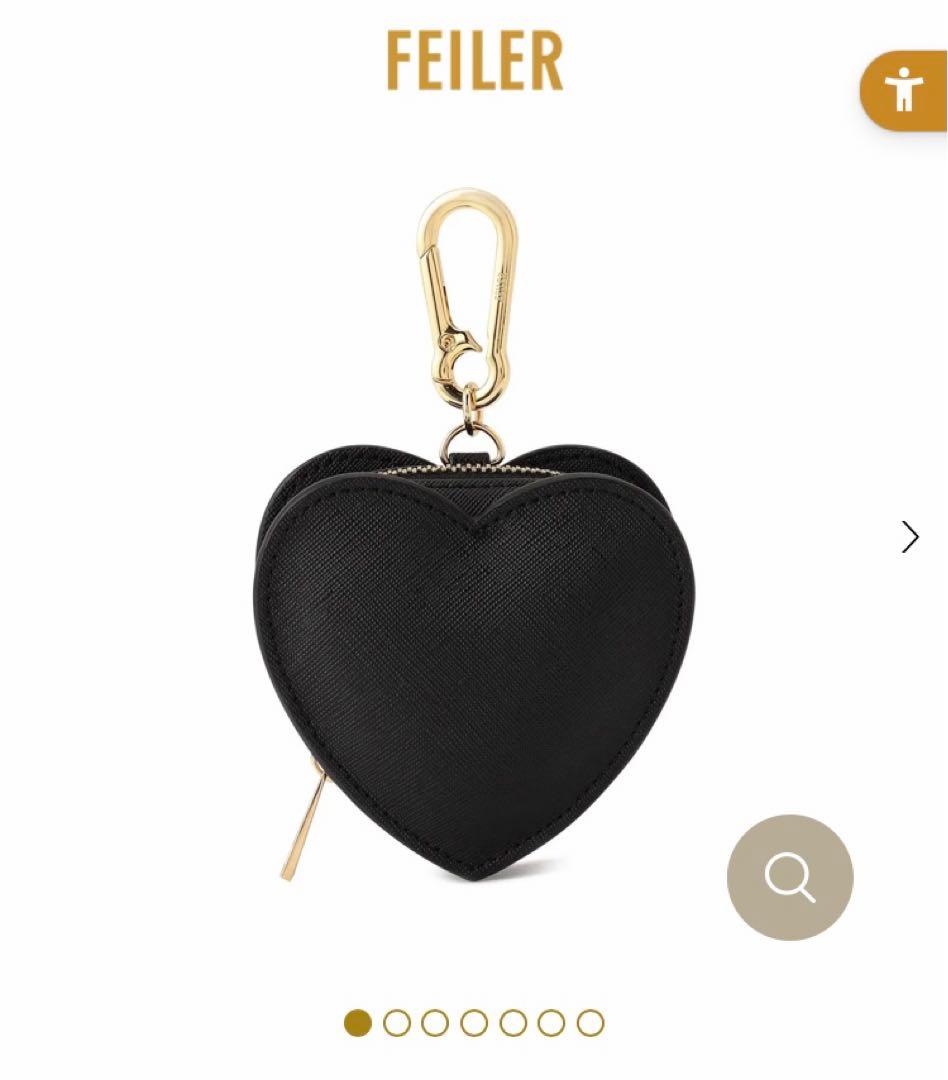The image size is (948, 1080).
Task: Select the sixth image indicator dot
Action: pos(552,1023)
